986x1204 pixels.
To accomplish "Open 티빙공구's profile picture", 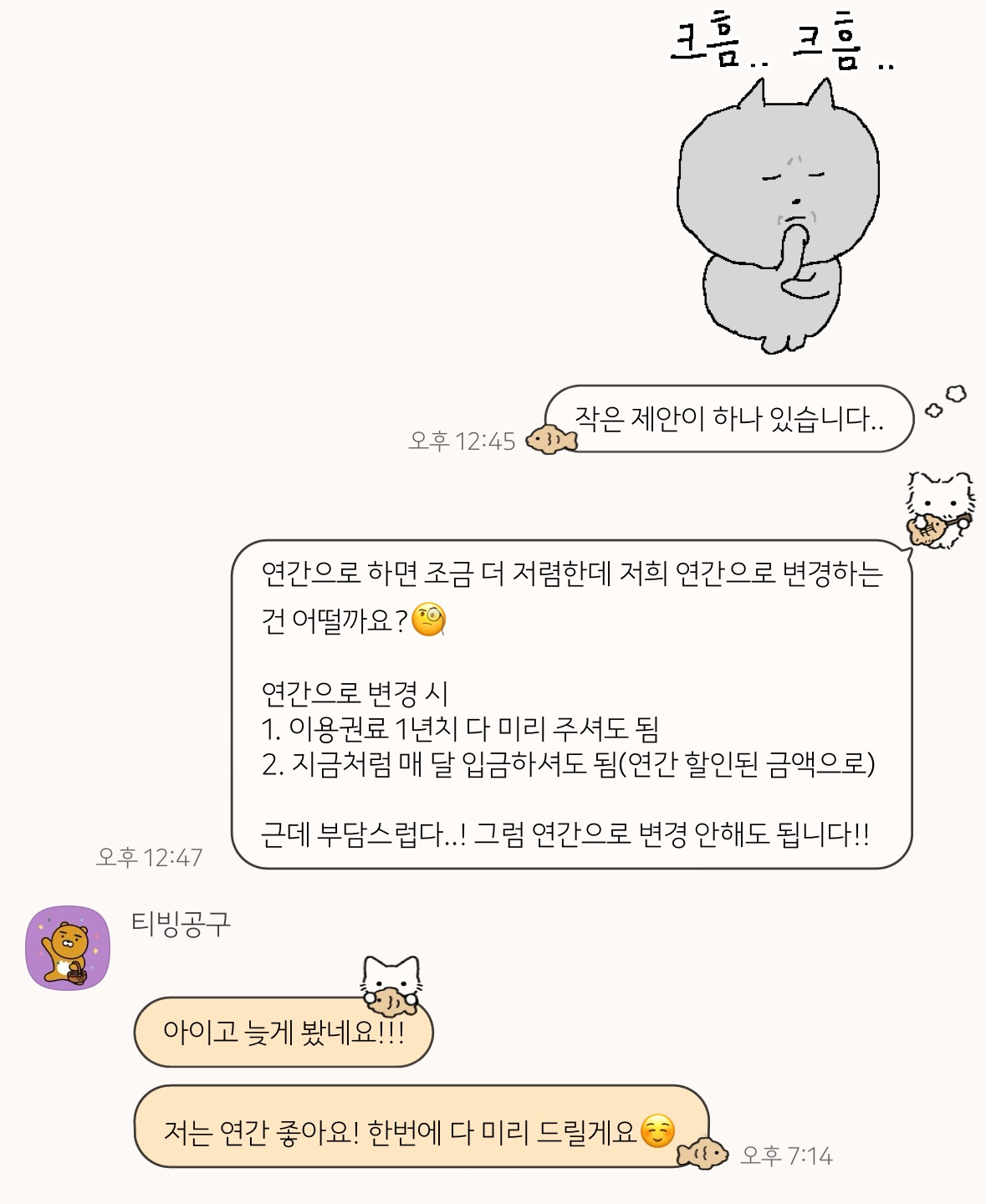I will coord(68,948).
